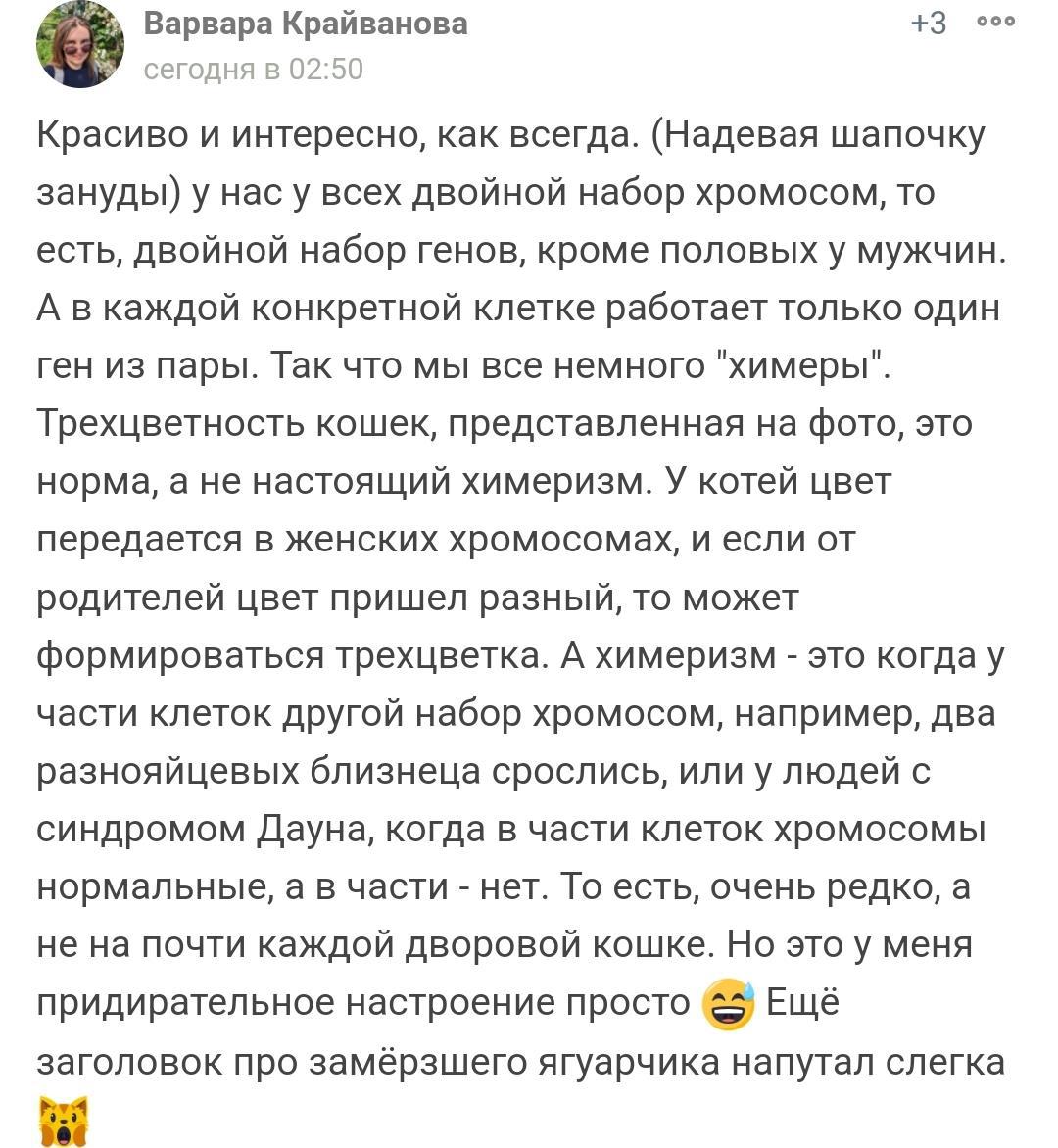Open Варвара Крайванова's profile picture

pos(80,45)
